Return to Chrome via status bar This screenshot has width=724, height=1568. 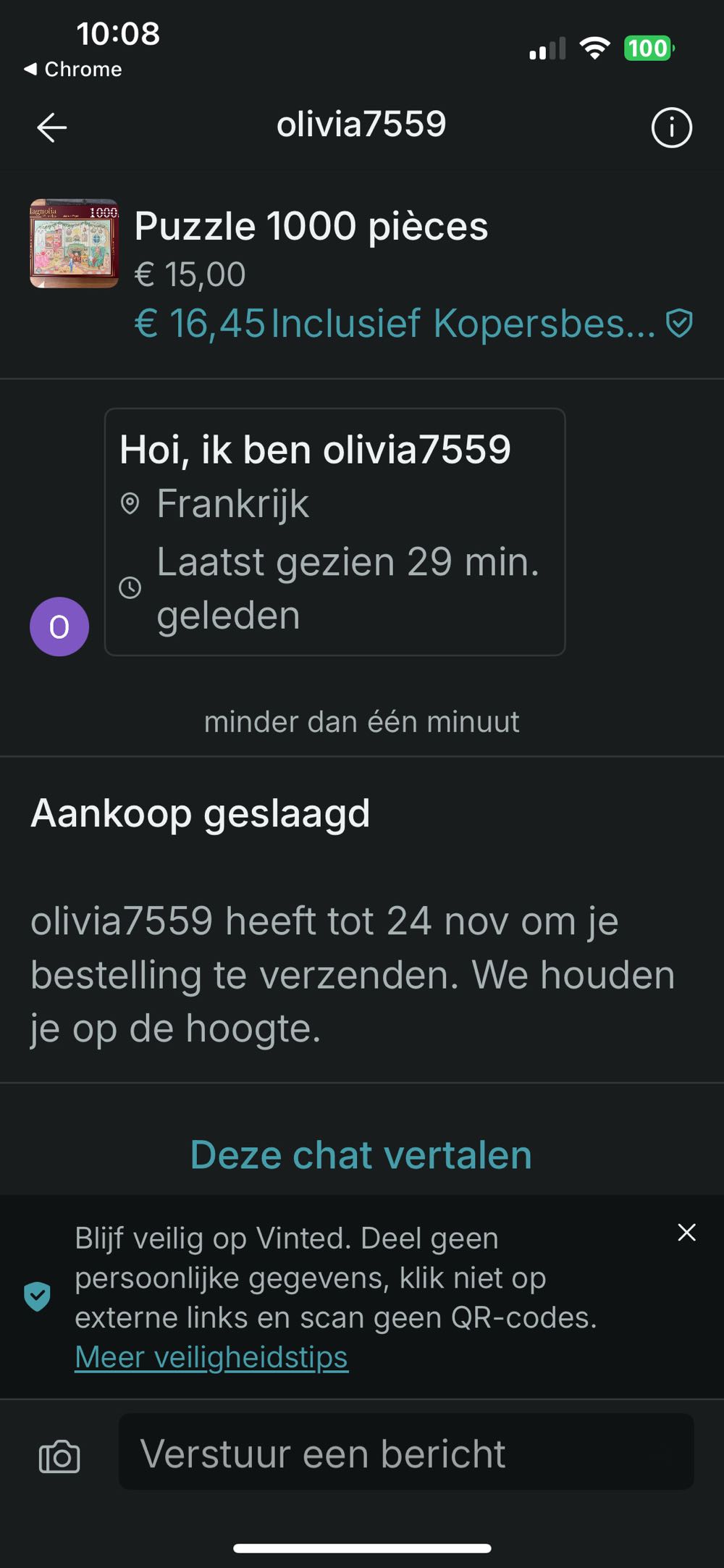[72, 70]
